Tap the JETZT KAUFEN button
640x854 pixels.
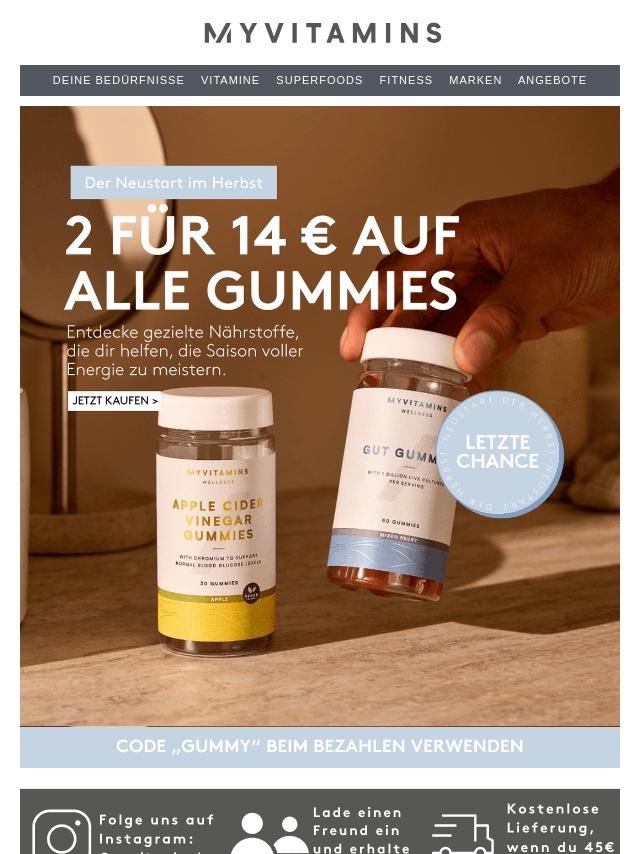pos(114,401)
